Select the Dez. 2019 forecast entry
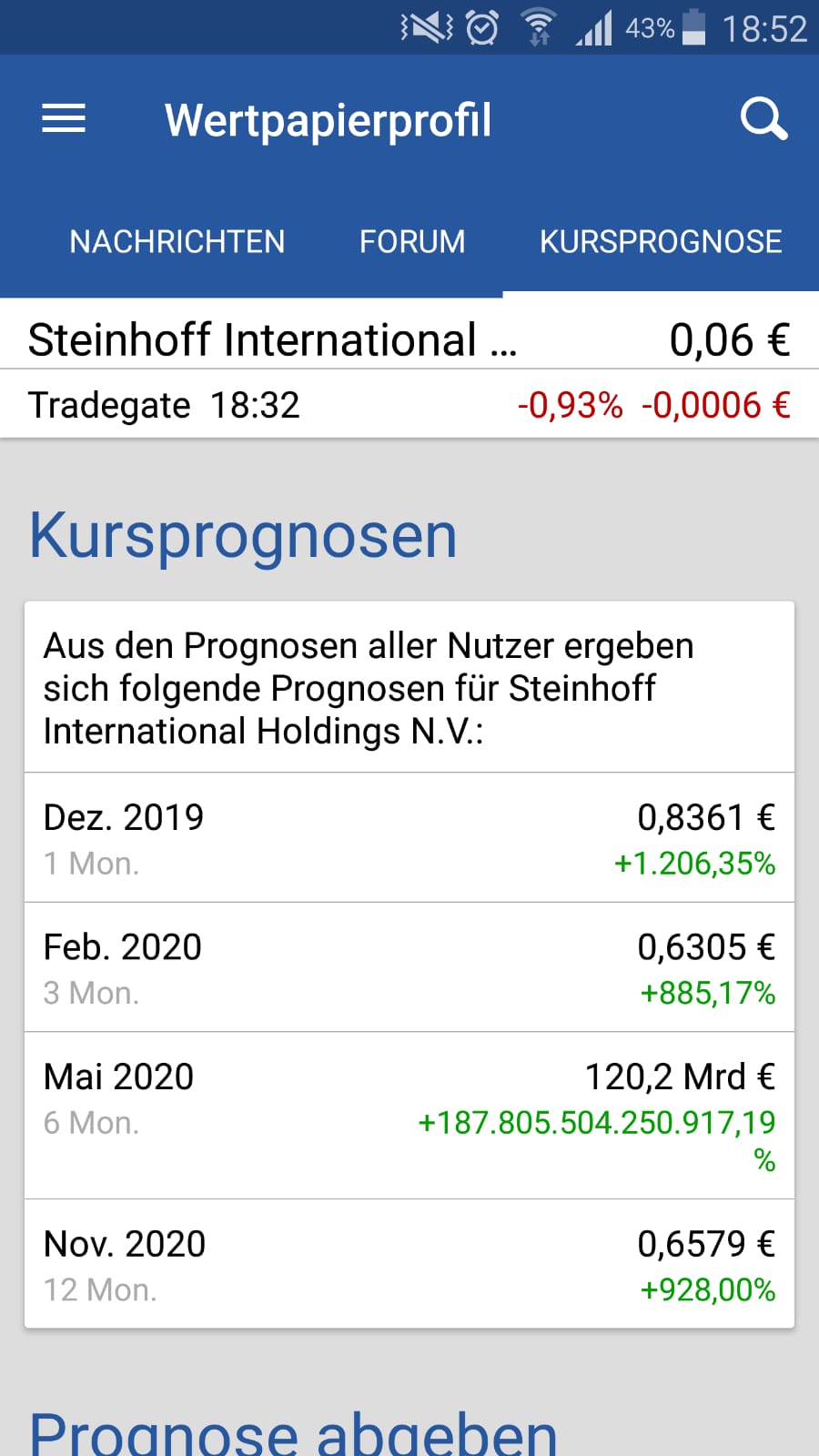Screen dimensions: 819x1456 pyautogui.click(x=409, y=837)
